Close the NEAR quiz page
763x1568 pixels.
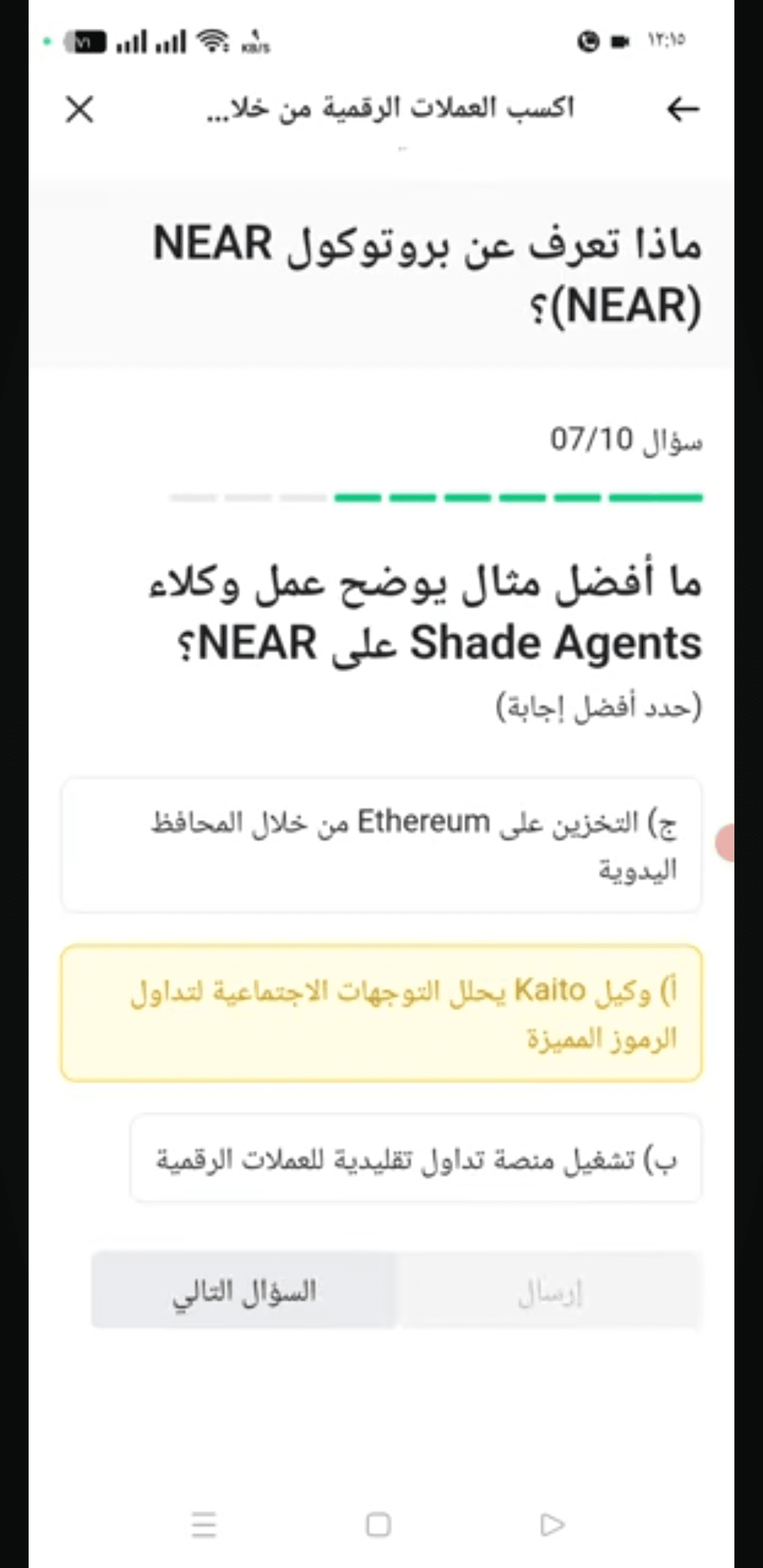point(80,110)
